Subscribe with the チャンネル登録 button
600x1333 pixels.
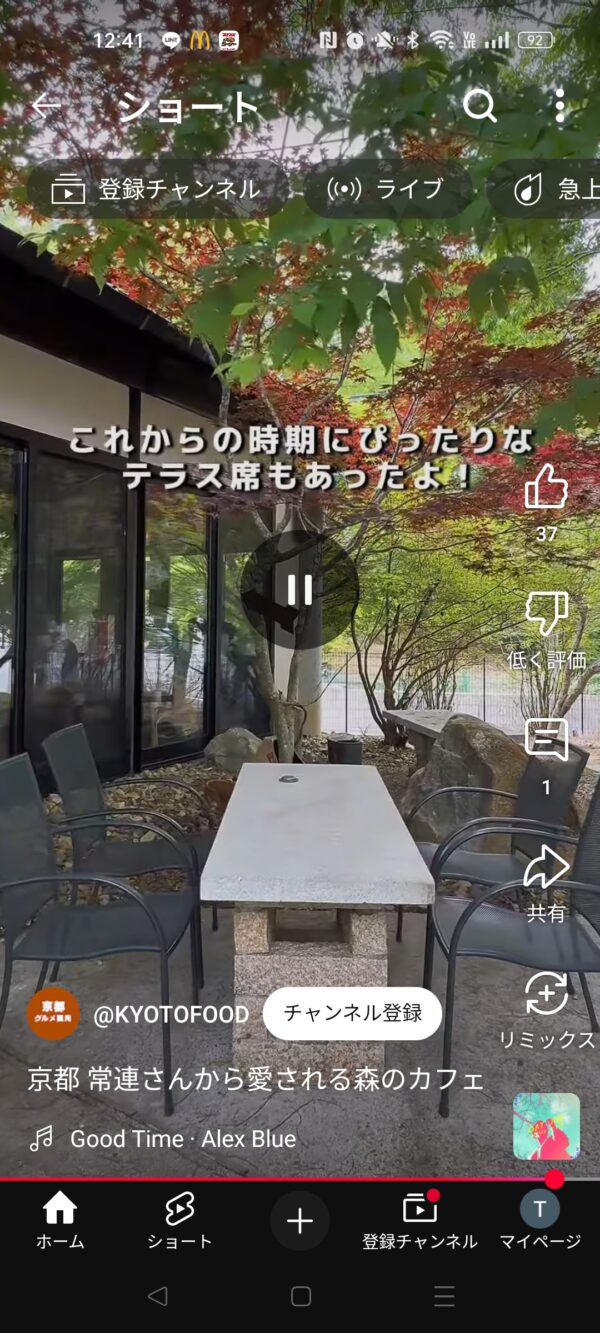[x=352, y=1013]
